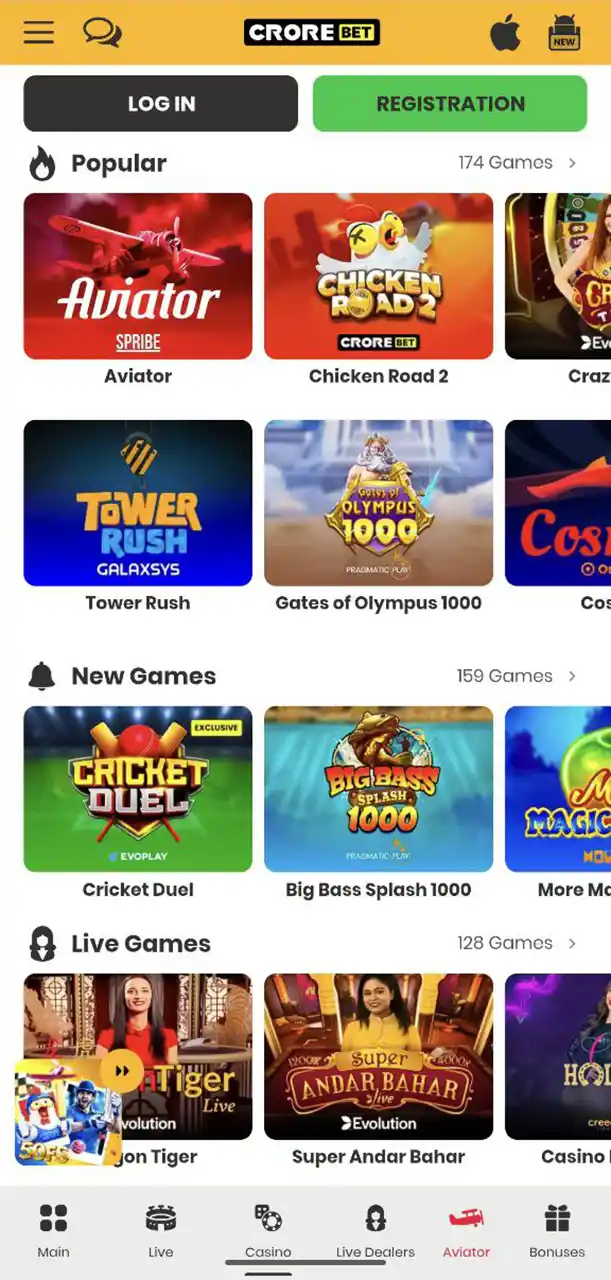Screen dimensions: 611x1280
Task: Open the live chat support icon
Action: [102, 32]
